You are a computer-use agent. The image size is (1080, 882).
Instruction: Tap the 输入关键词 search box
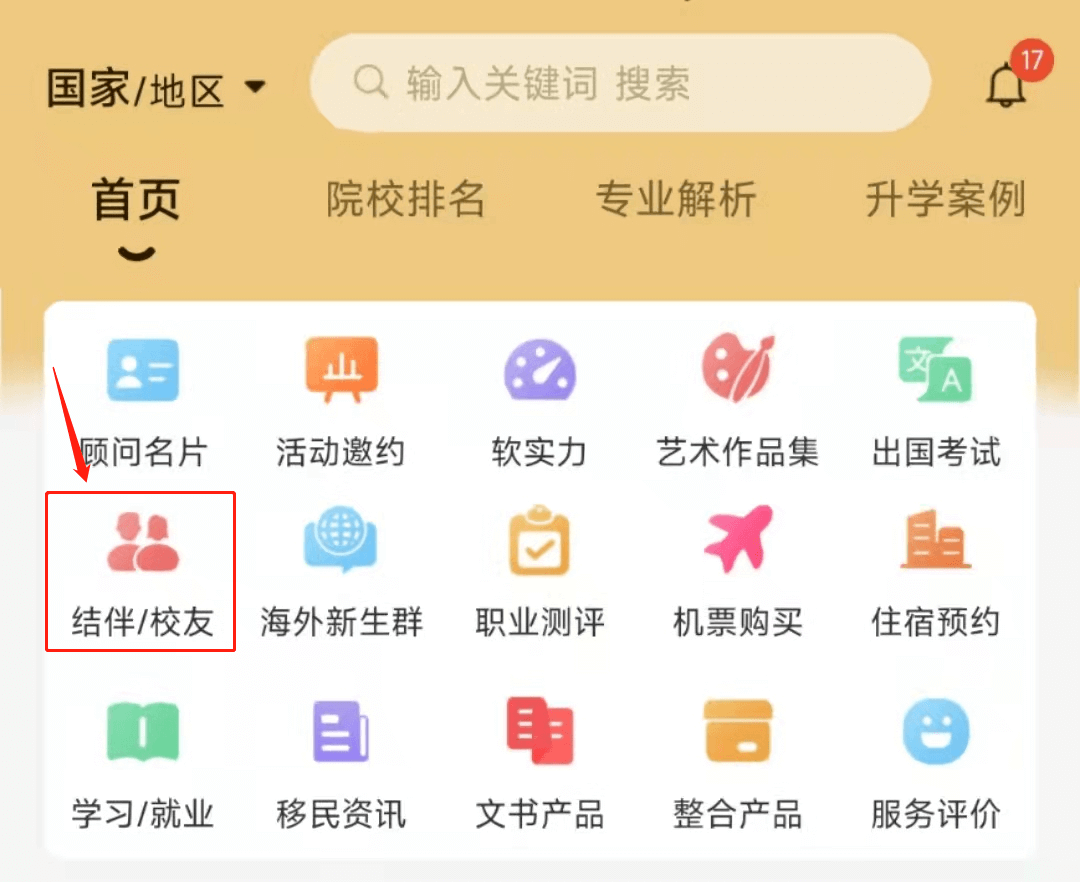(620, 84)
